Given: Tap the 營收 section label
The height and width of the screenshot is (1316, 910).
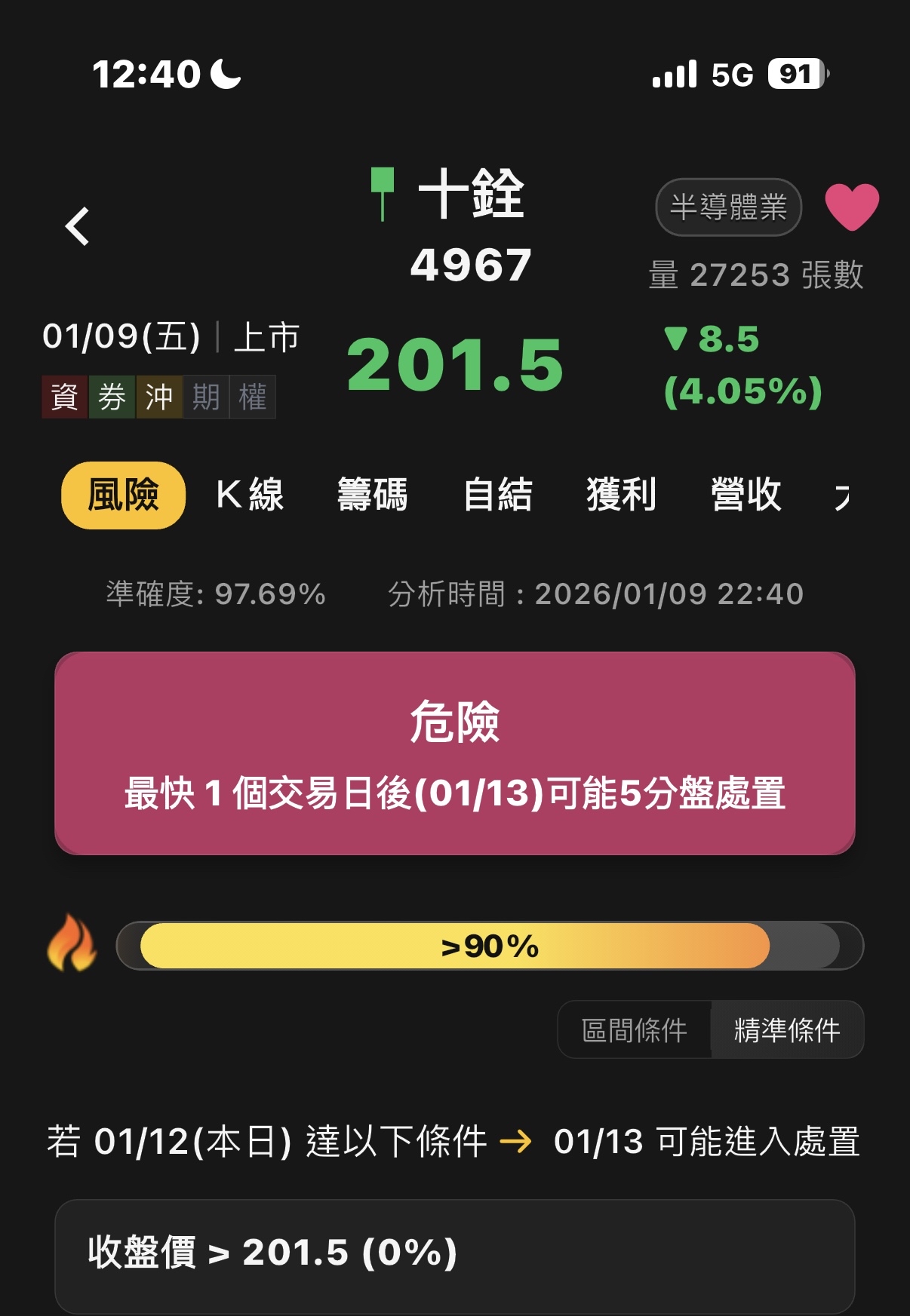Looking at the screenshot, I should [x=746, y=495].
